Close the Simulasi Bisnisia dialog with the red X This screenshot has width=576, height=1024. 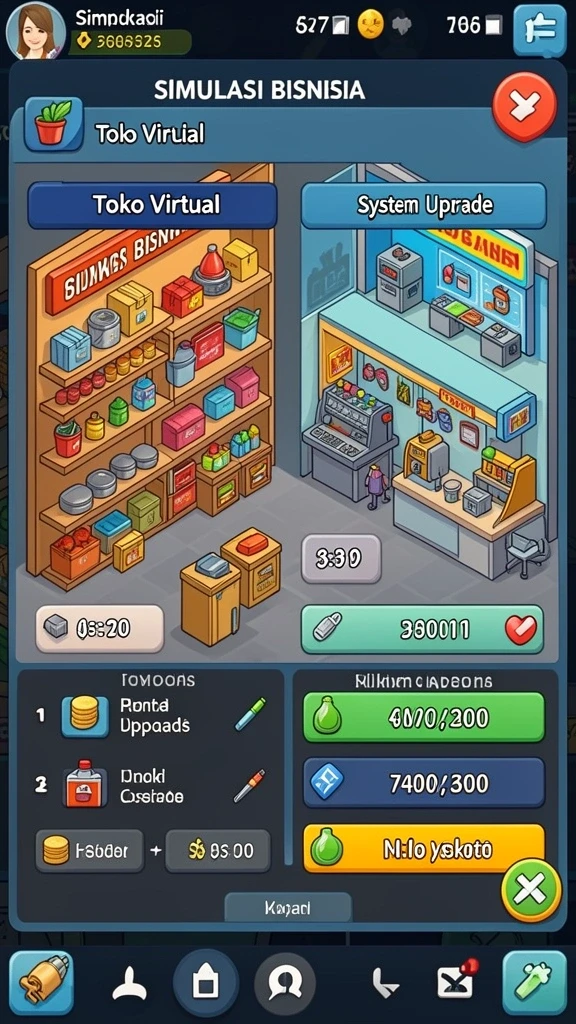(x=524, y=105)
